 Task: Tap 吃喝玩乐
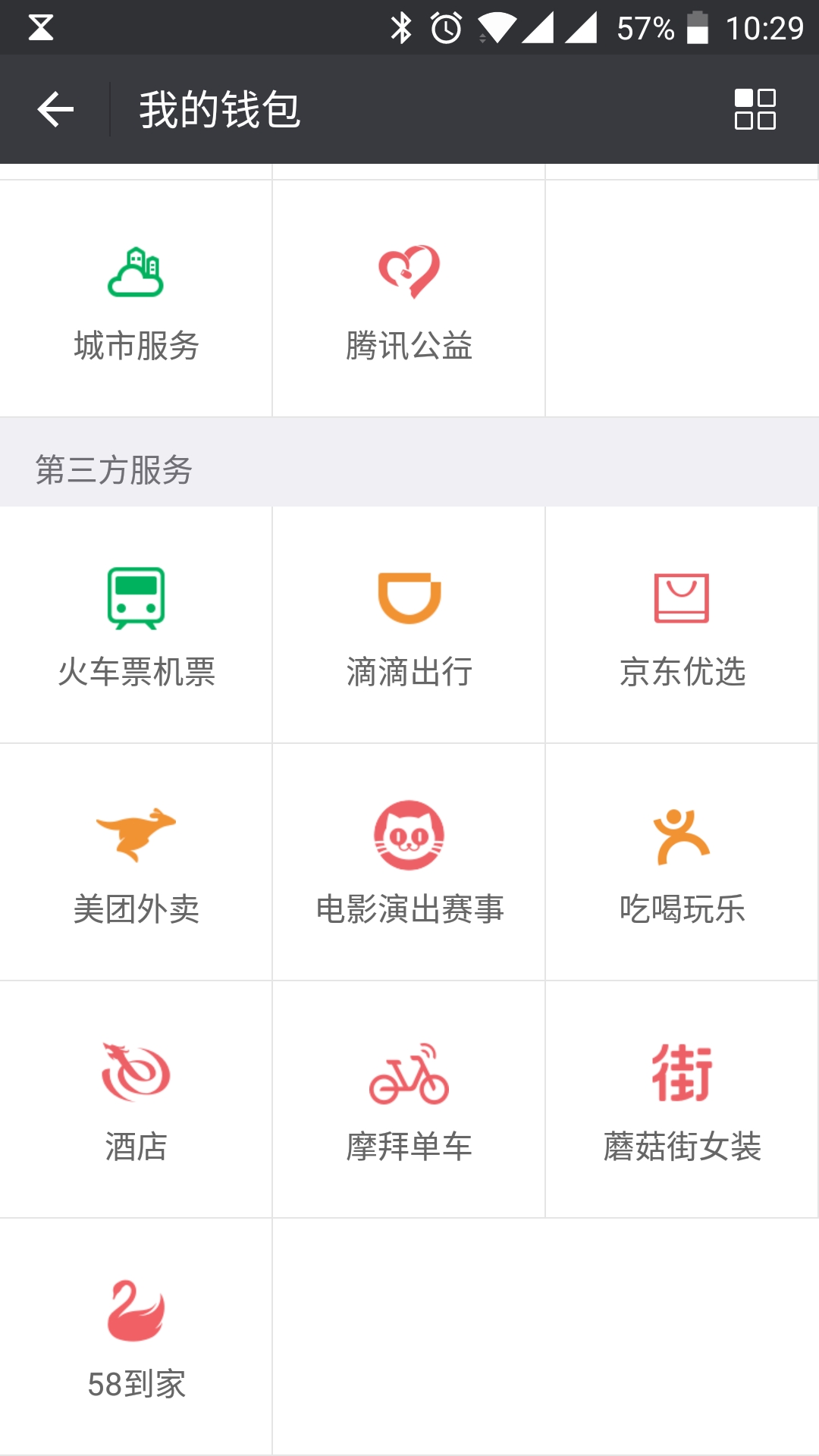(x=682, y=862)
